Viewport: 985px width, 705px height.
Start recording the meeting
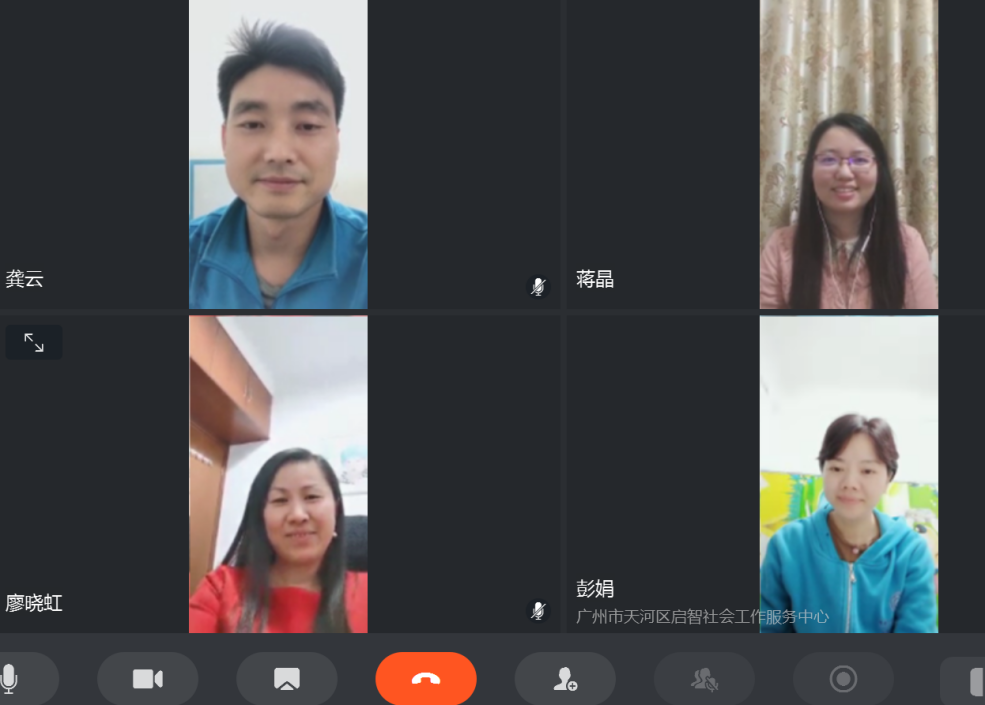point(843,680)
